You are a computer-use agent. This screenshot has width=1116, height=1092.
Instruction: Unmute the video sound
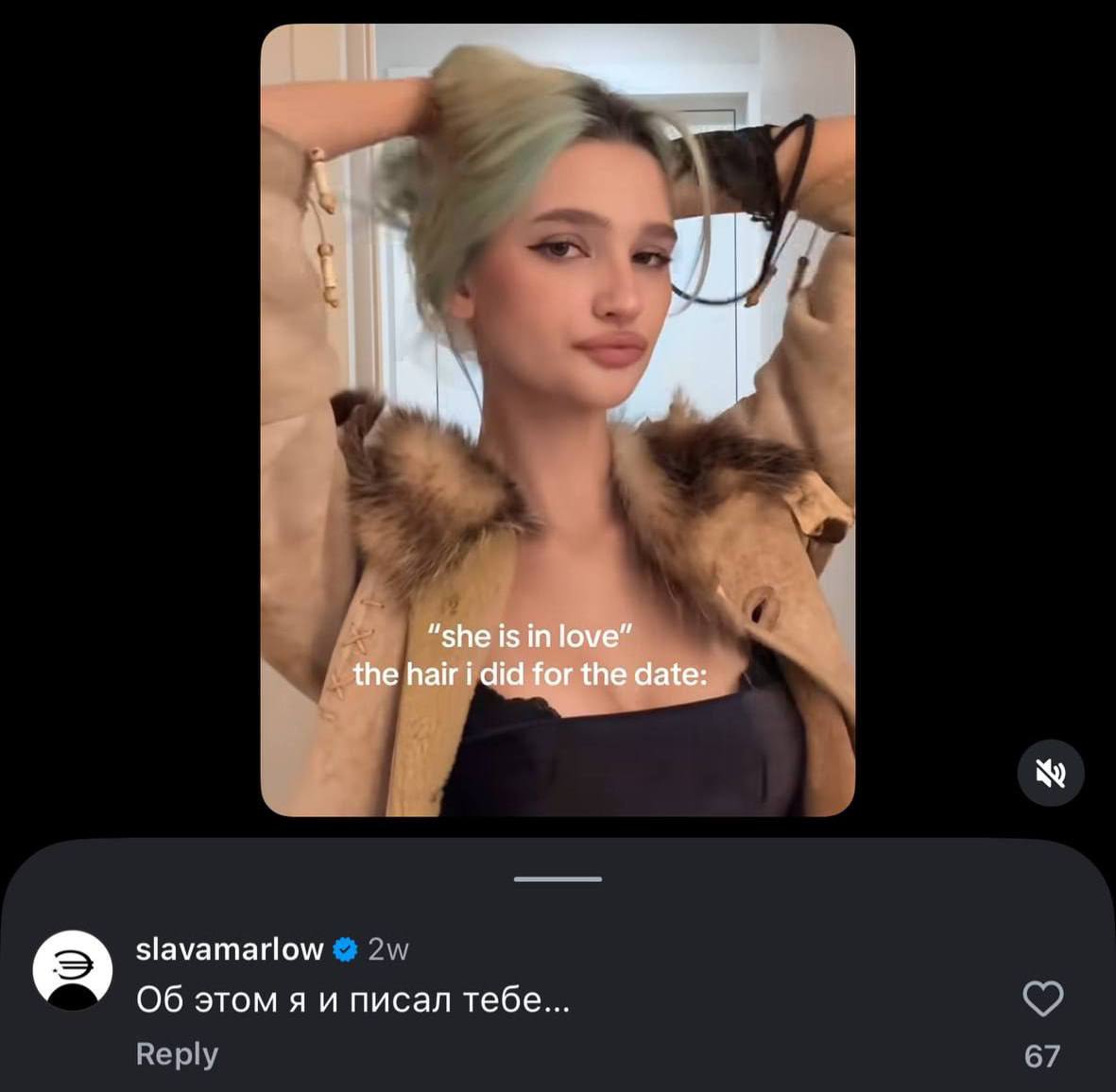click(x=1050, y=774)
